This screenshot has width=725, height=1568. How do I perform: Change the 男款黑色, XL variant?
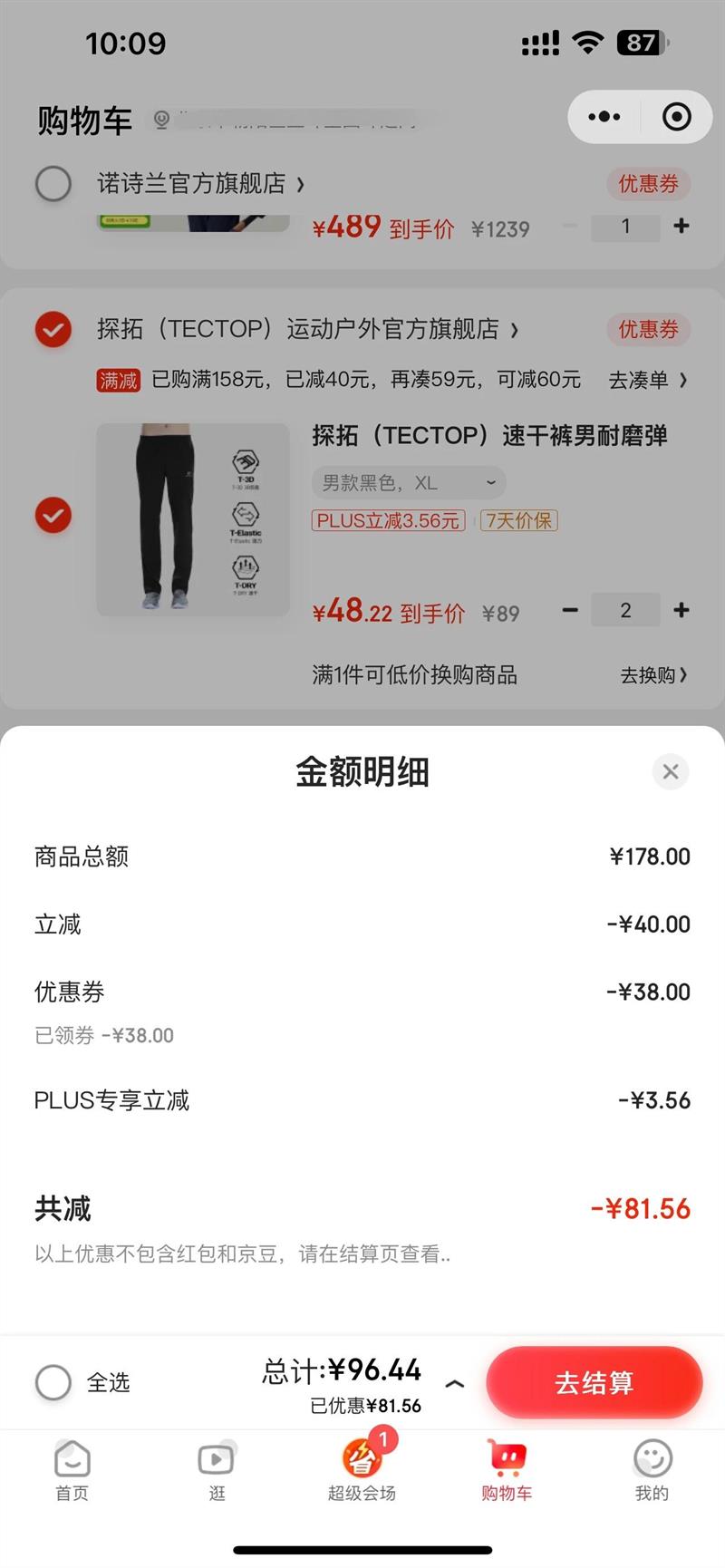point(409,482)
